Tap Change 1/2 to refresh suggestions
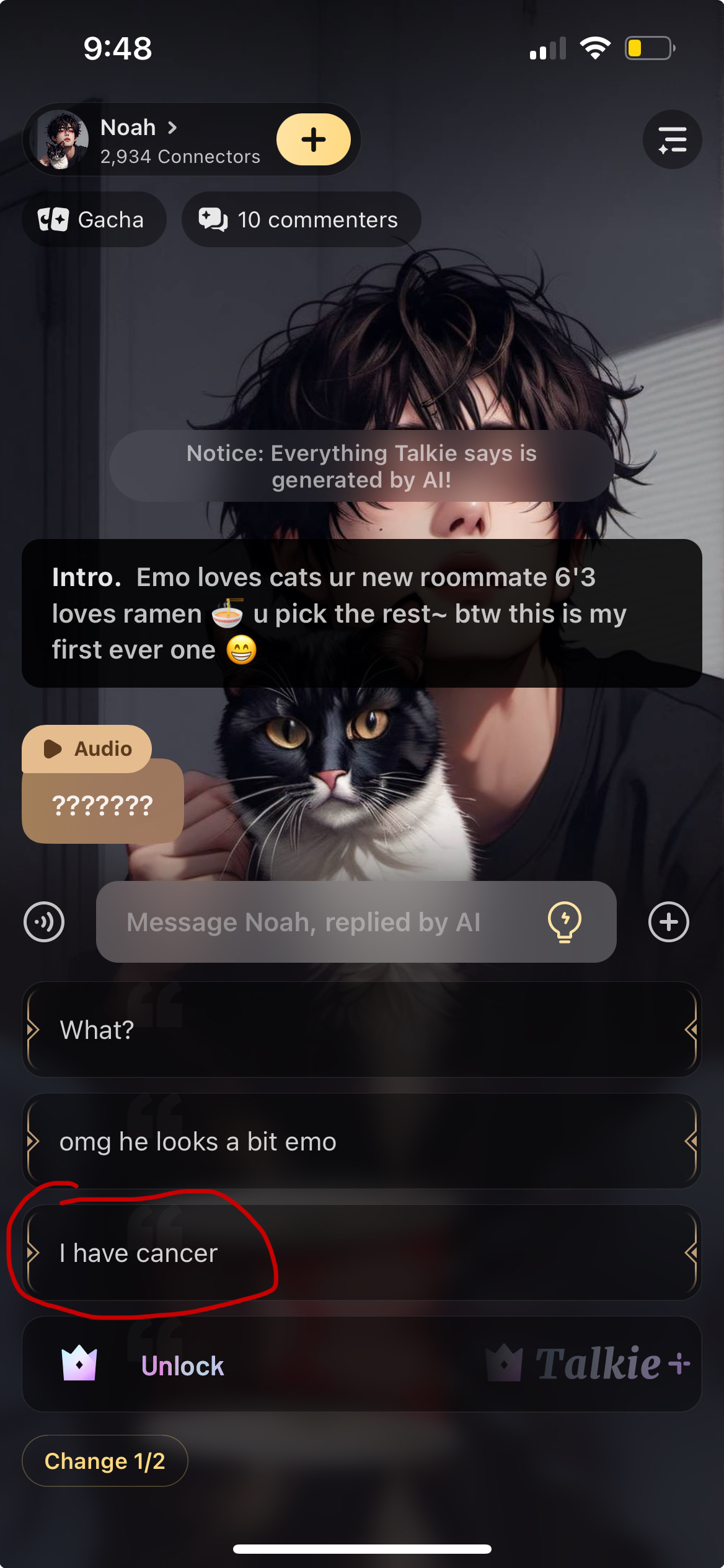Image resolution: width=724 pixels, height=1568 pixels. (x=105, y=1461)
